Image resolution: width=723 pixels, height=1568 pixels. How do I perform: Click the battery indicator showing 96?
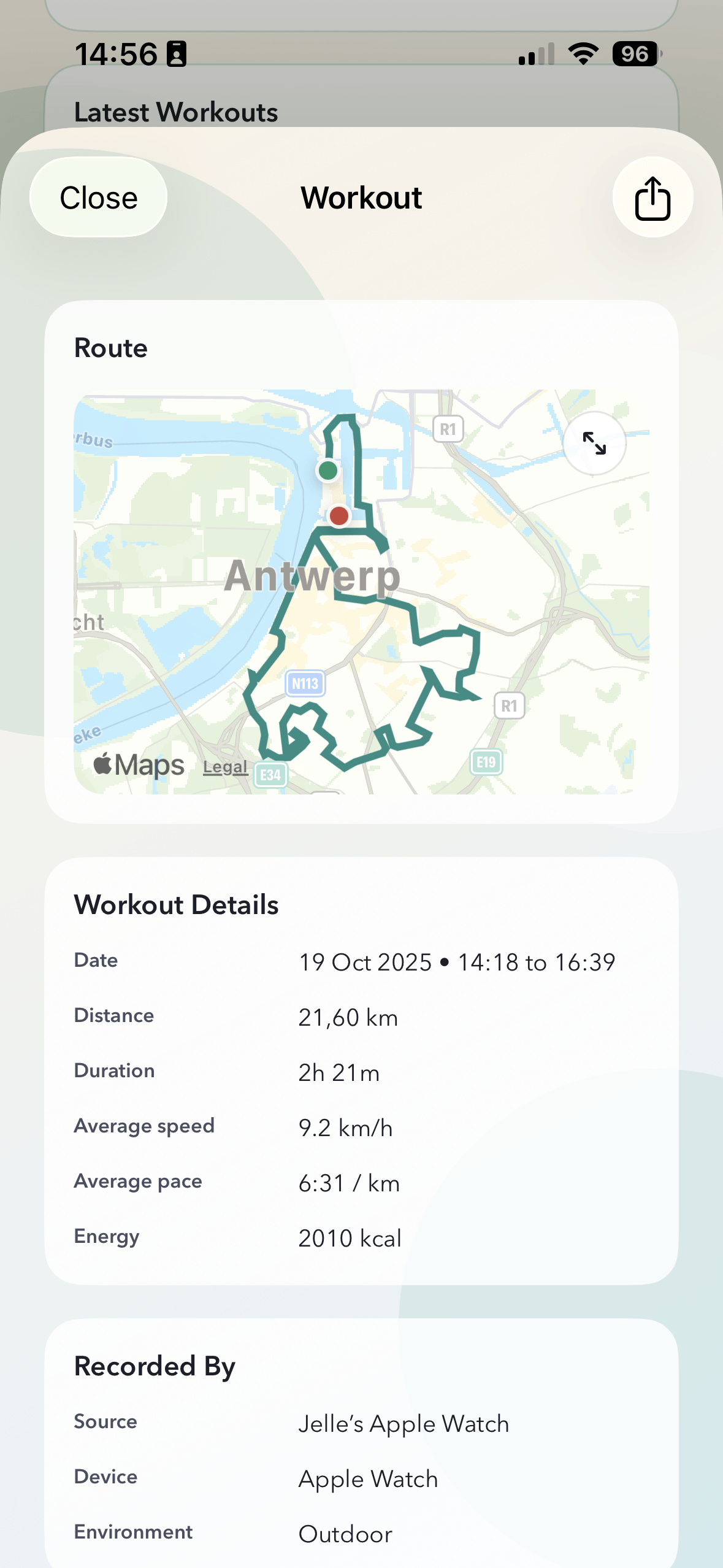click(636, 54)
